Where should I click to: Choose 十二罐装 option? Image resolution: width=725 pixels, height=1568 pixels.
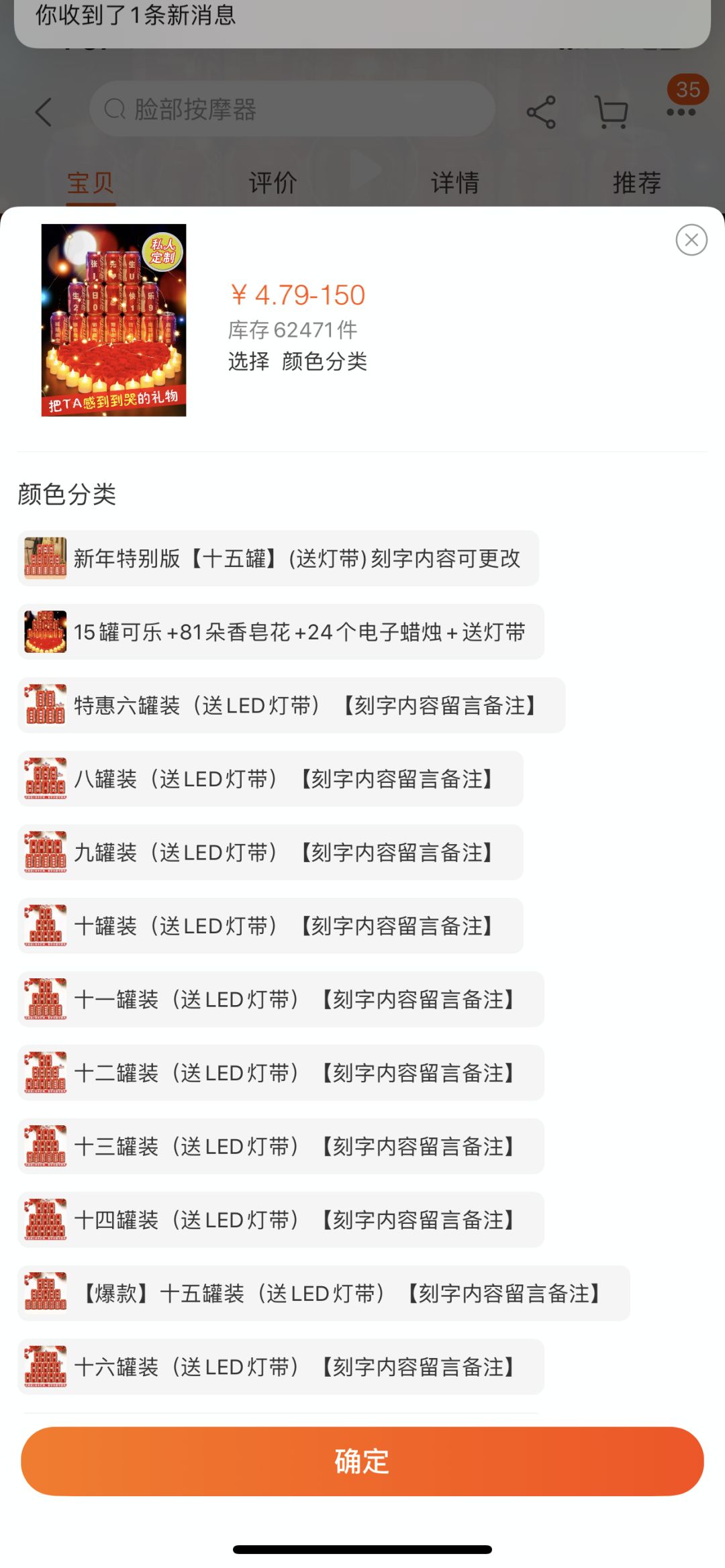[281, 1073]
